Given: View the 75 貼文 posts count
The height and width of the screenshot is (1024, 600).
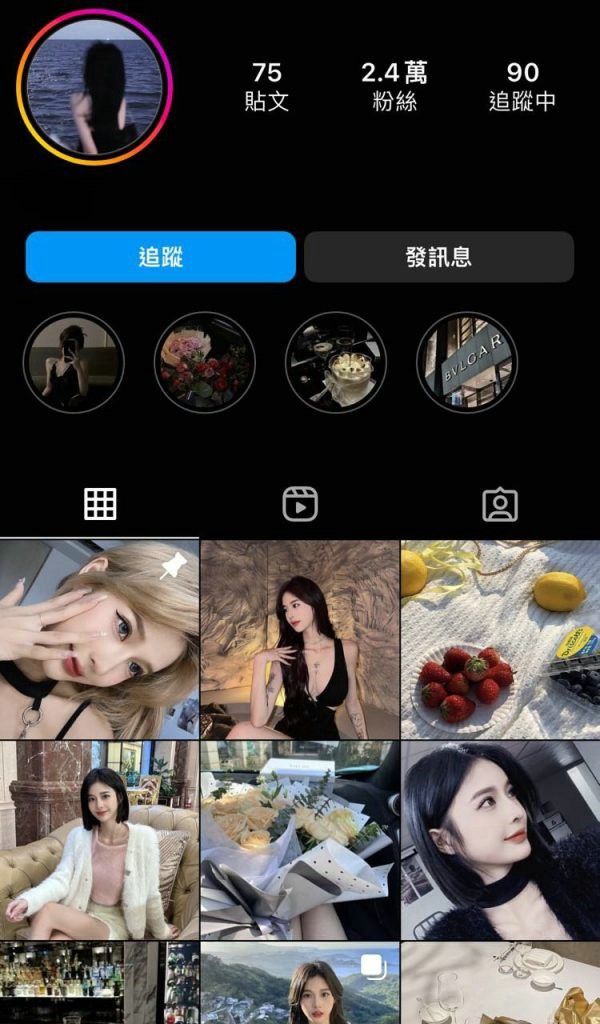Looking at the screenshot, I should [266, 86].
